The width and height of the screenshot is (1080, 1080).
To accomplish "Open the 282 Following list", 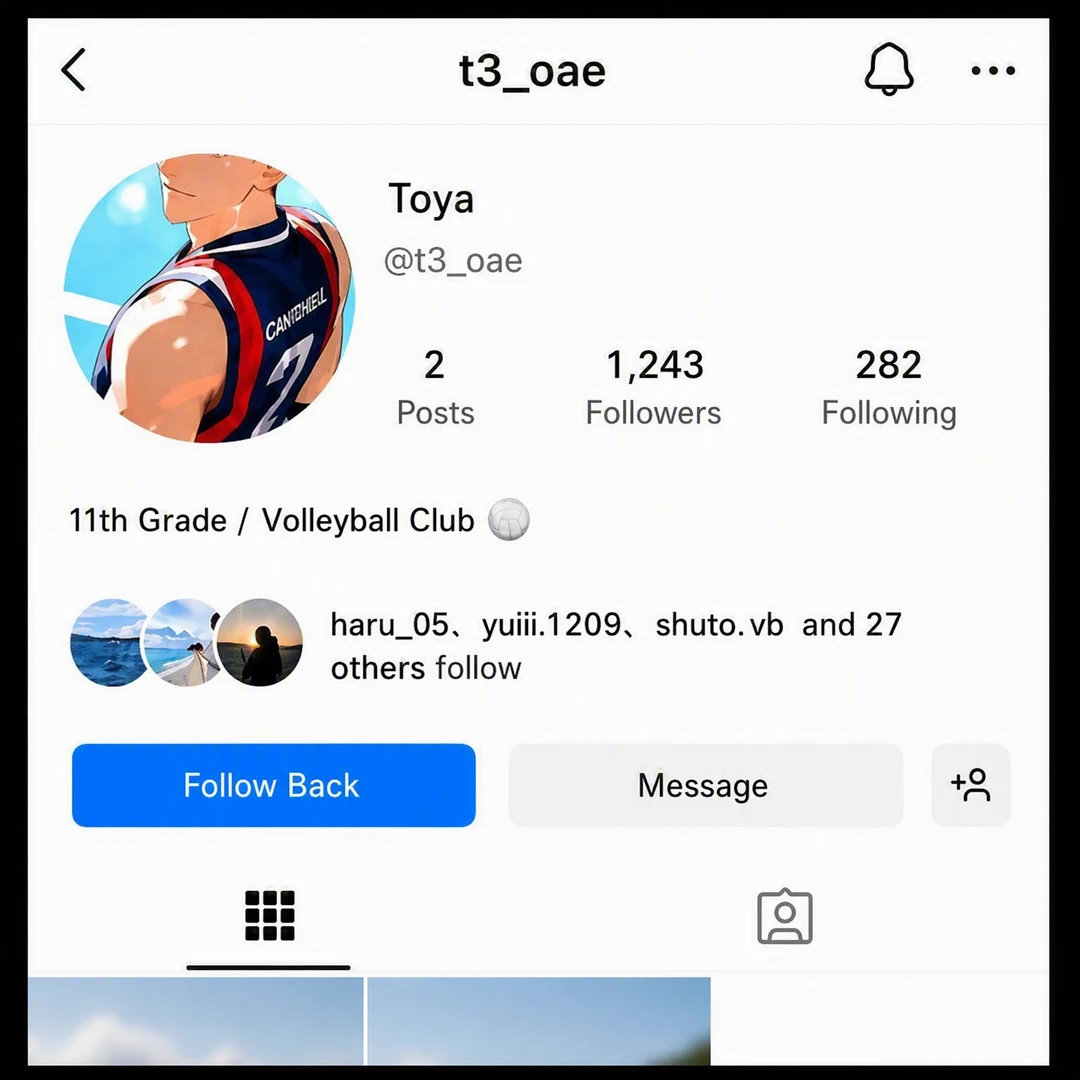I will pos(889,388).
